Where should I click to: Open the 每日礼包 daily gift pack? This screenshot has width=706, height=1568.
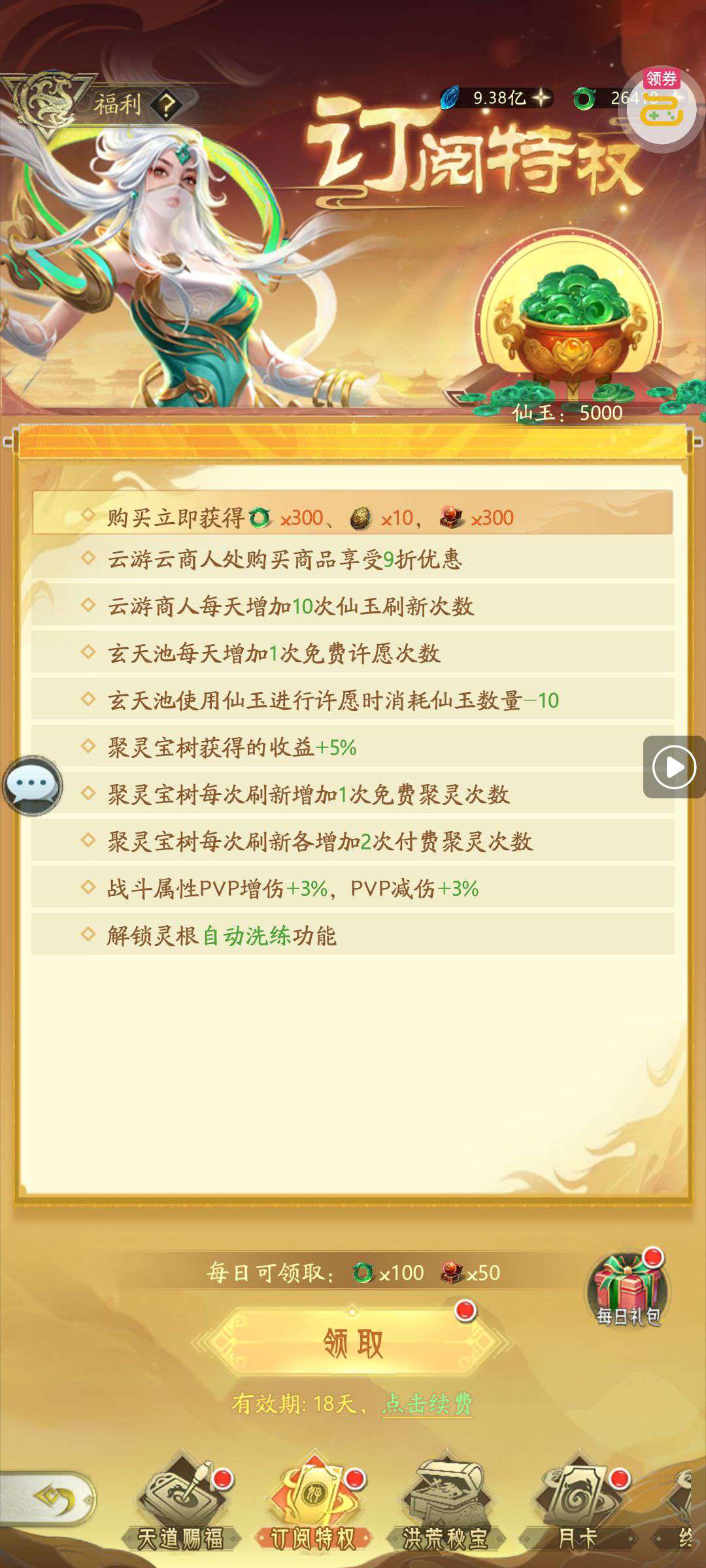tap(628, 1290)
